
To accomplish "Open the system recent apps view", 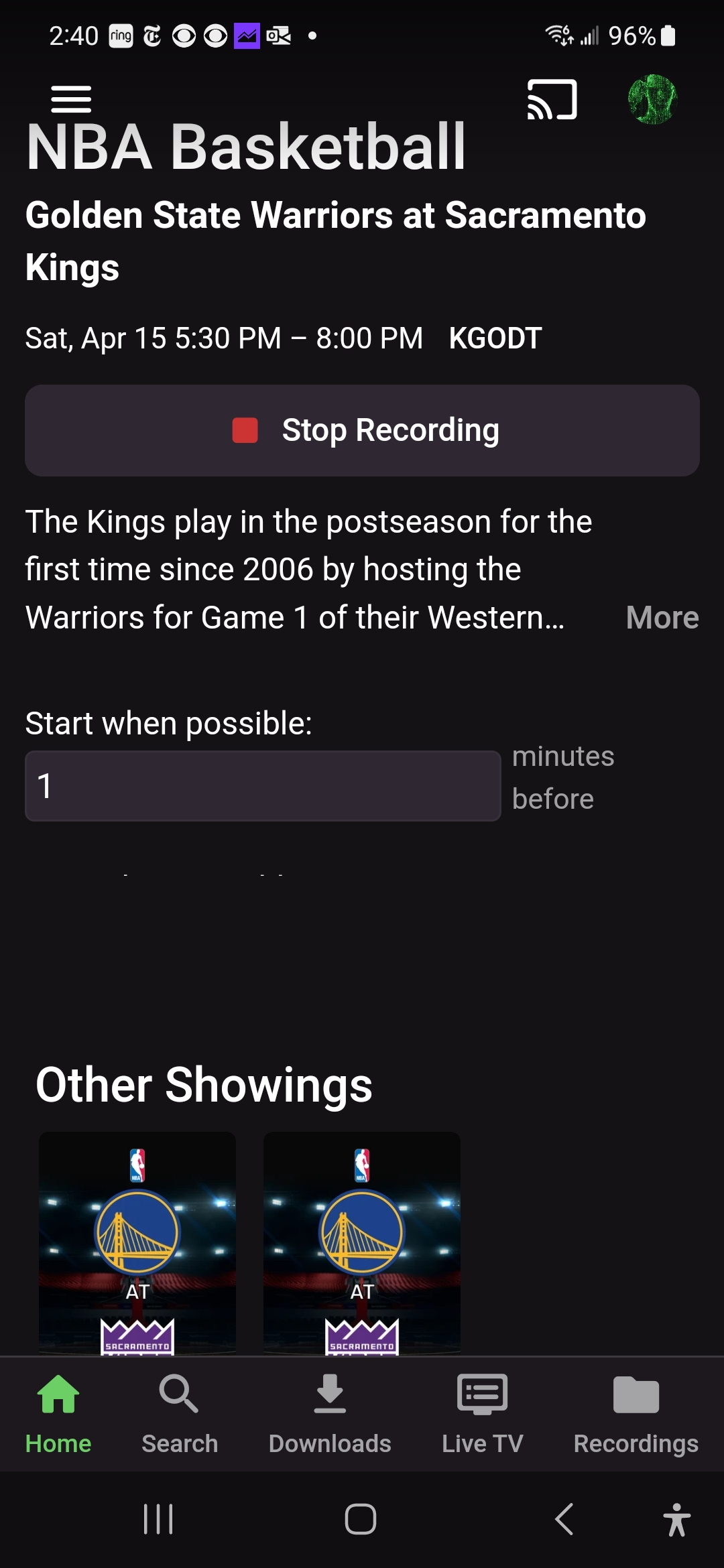I will point(159,1518).
